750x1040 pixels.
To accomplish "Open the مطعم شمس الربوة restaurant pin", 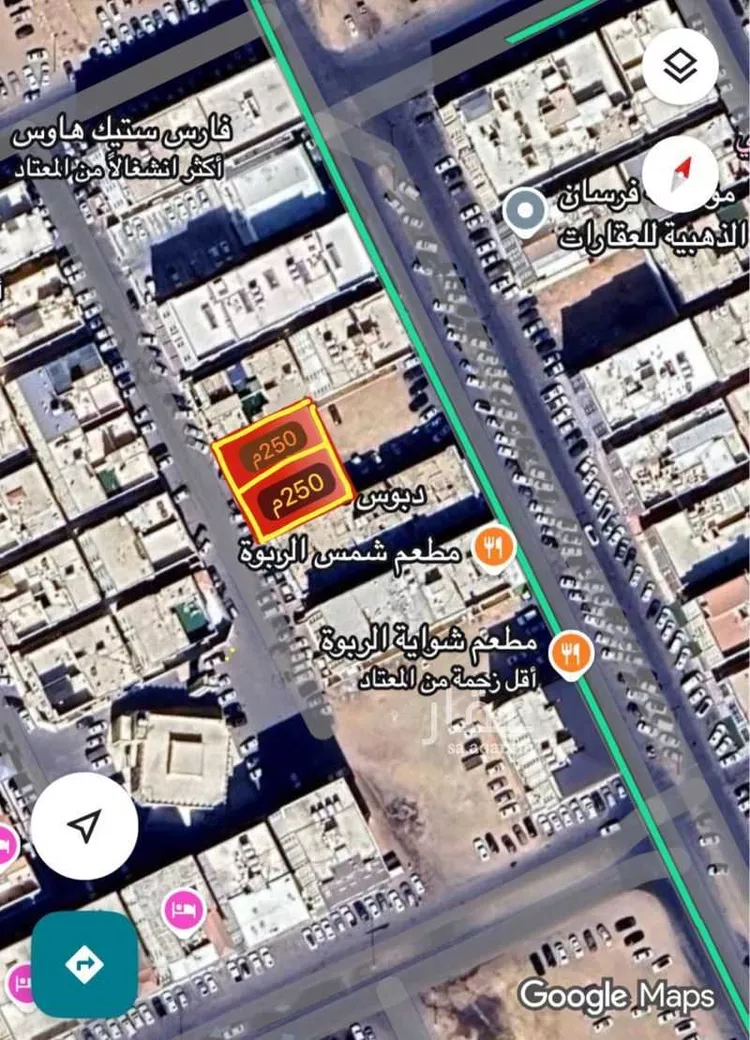I will point(492,548).
